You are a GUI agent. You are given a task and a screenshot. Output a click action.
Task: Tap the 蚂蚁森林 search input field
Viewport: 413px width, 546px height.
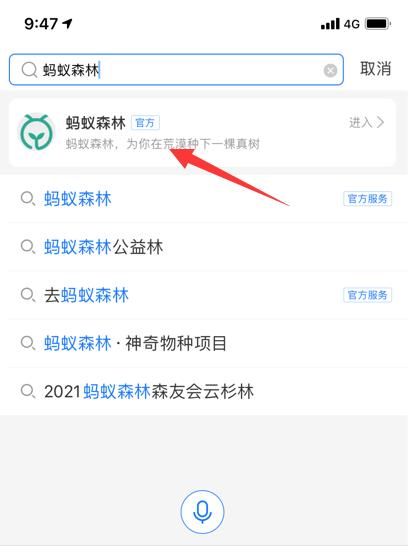(x=176, y=70)
